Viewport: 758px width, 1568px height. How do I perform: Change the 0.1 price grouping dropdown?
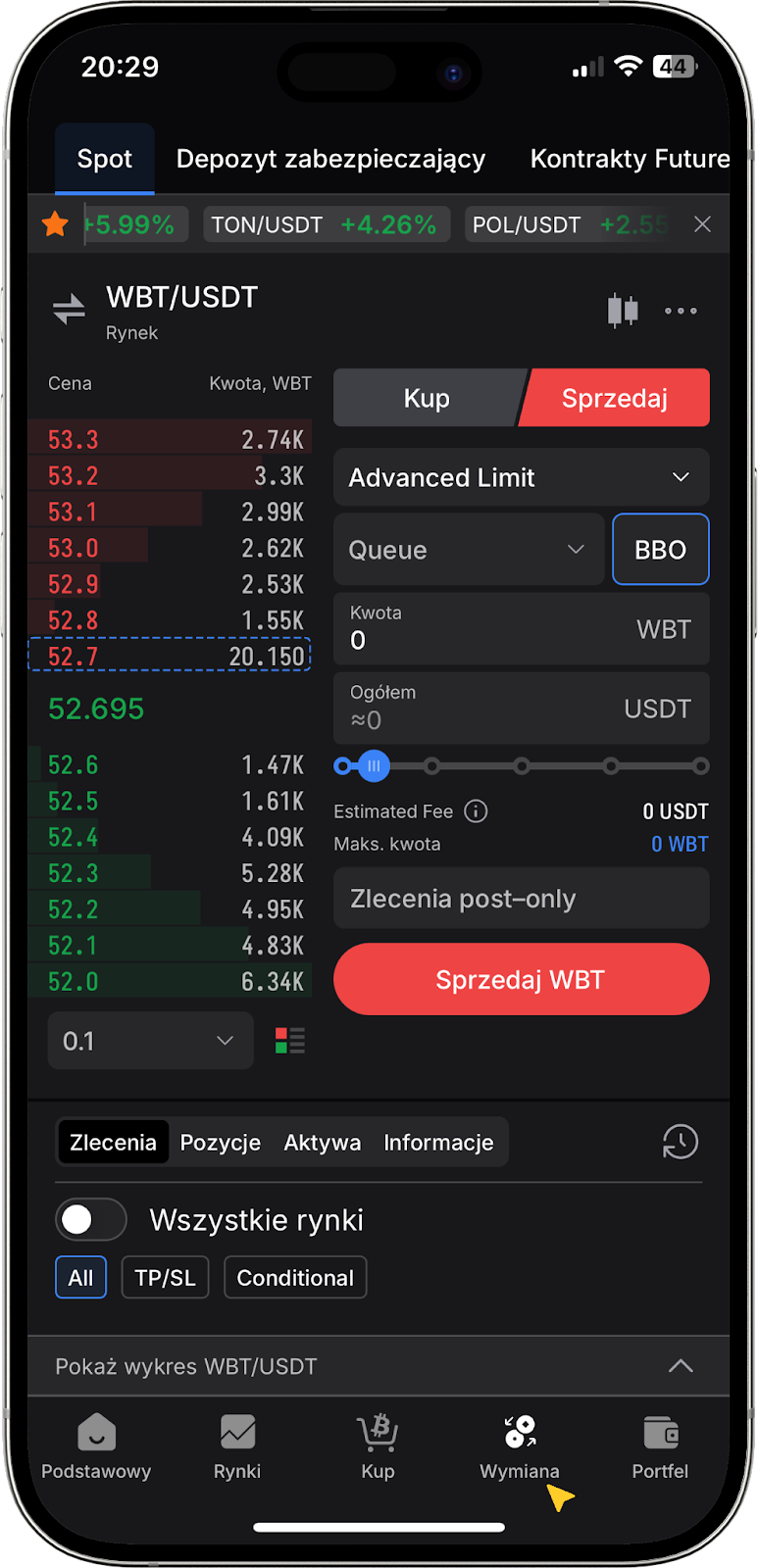150,1041
